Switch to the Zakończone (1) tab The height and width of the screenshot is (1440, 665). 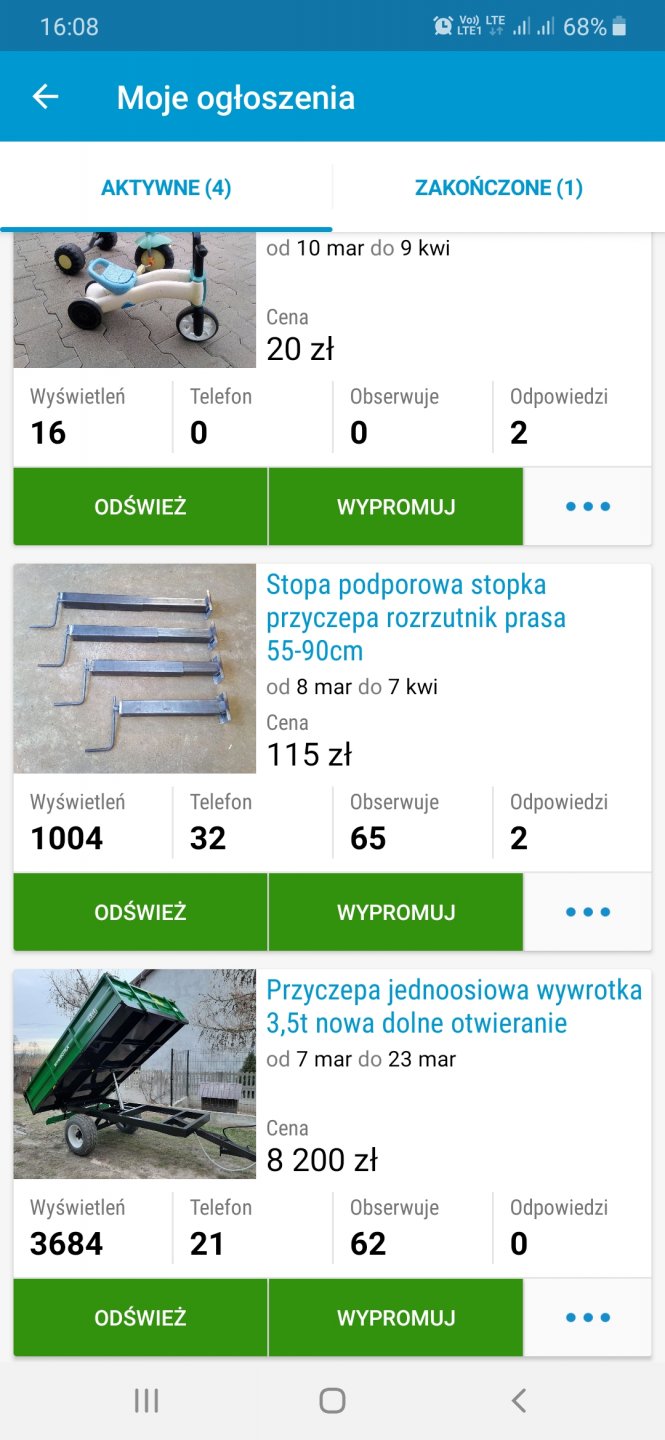[x=498, y=188]
